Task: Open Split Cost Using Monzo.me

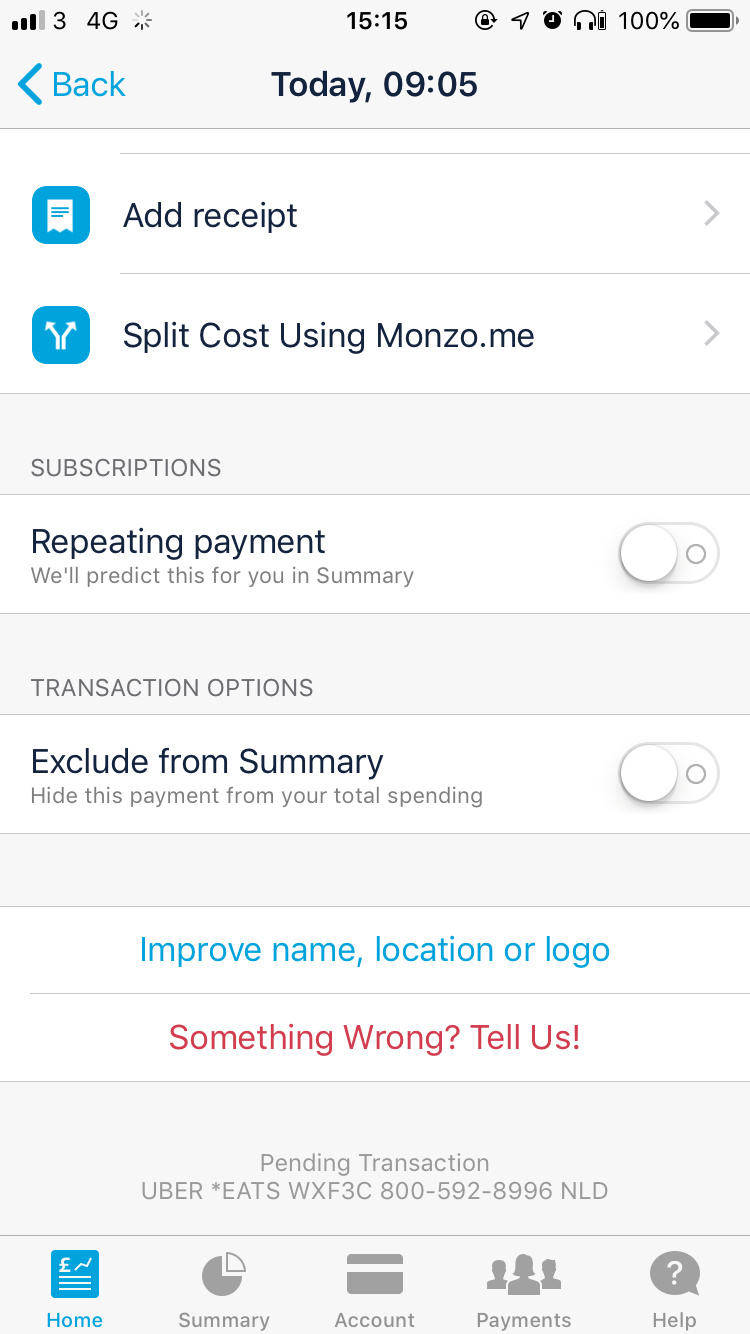Action: [x=375, y=334]
